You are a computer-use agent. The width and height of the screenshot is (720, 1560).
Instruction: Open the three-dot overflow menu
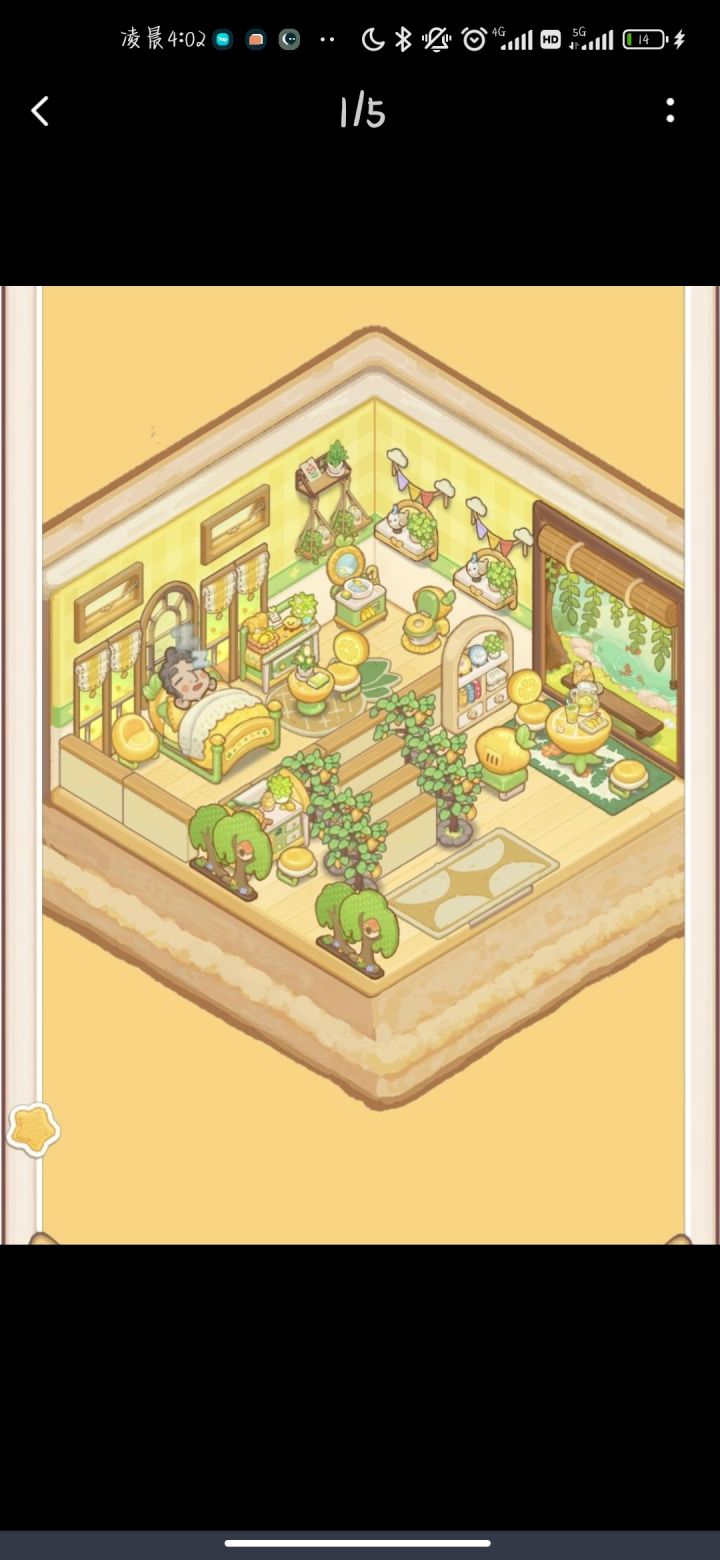pos(669,111)
